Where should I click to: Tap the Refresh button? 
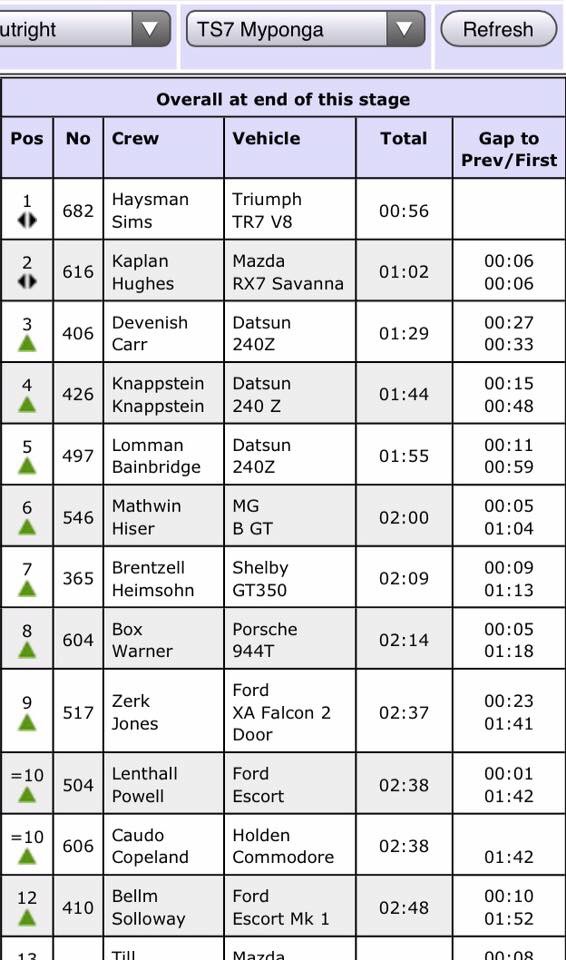[498, 29]
